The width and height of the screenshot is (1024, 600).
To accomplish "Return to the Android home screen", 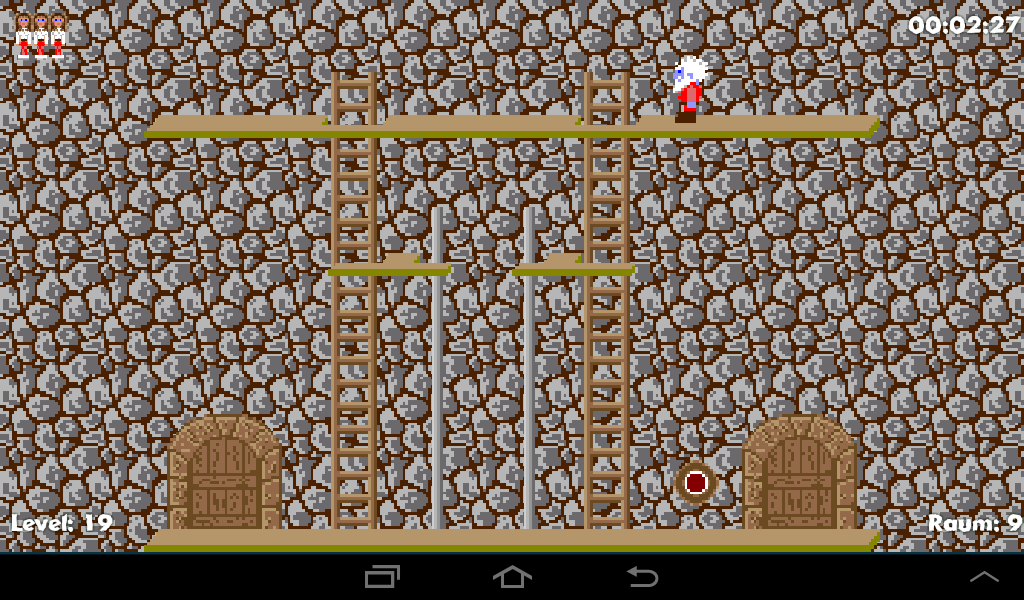I will coord(512,576).
